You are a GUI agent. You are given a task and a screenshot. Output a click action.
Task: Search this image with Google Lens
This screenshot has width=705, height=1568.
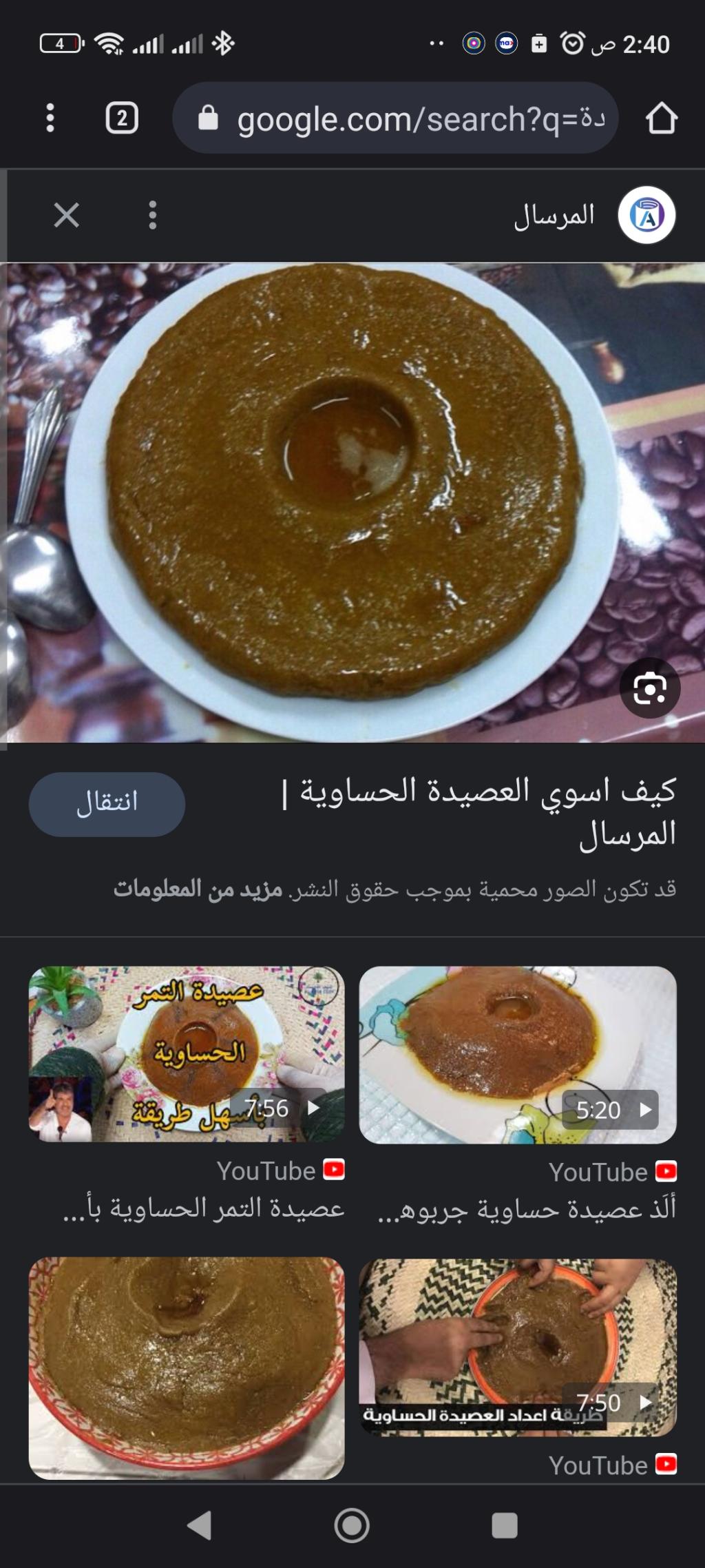[649, 688]
